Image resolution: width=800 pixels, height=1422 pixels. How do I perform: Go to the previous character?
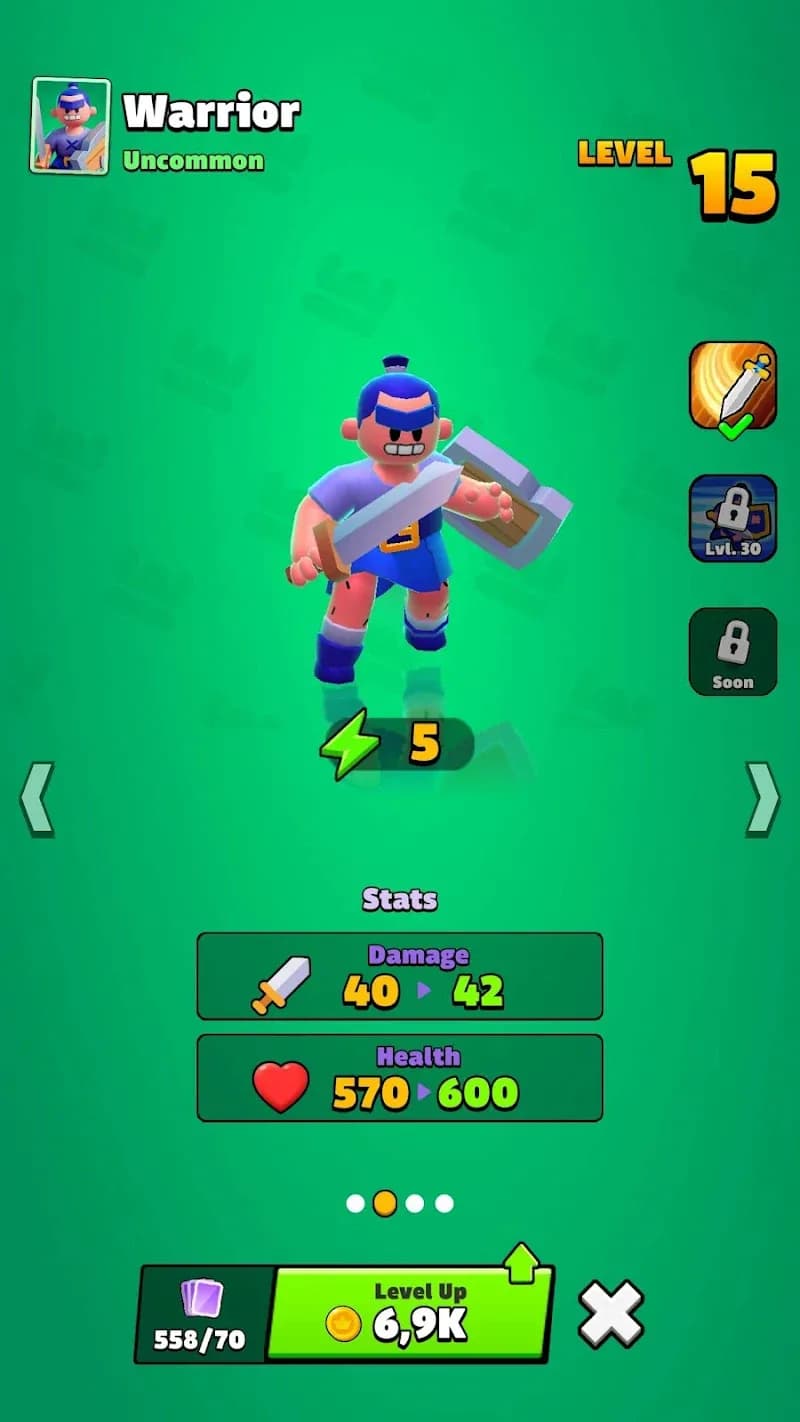(x=36, y=798)
